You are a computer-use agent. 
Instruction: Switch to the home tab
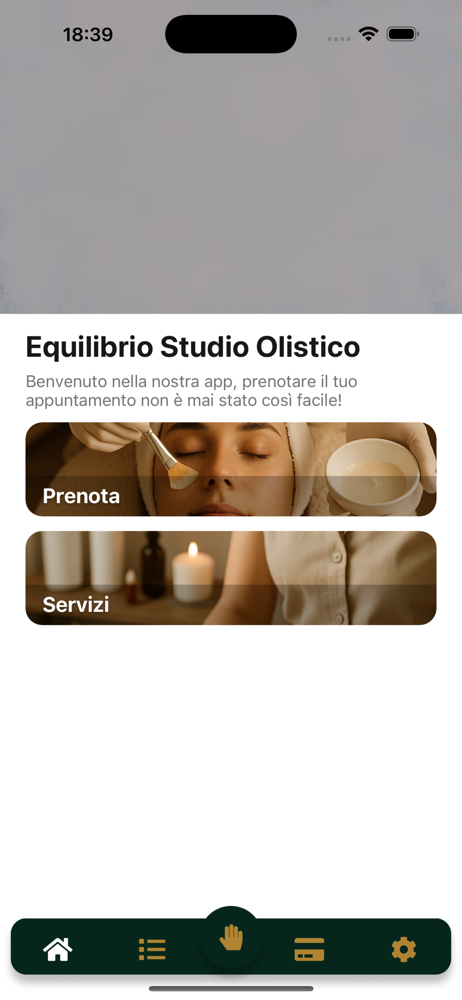(x=57, y=950)
